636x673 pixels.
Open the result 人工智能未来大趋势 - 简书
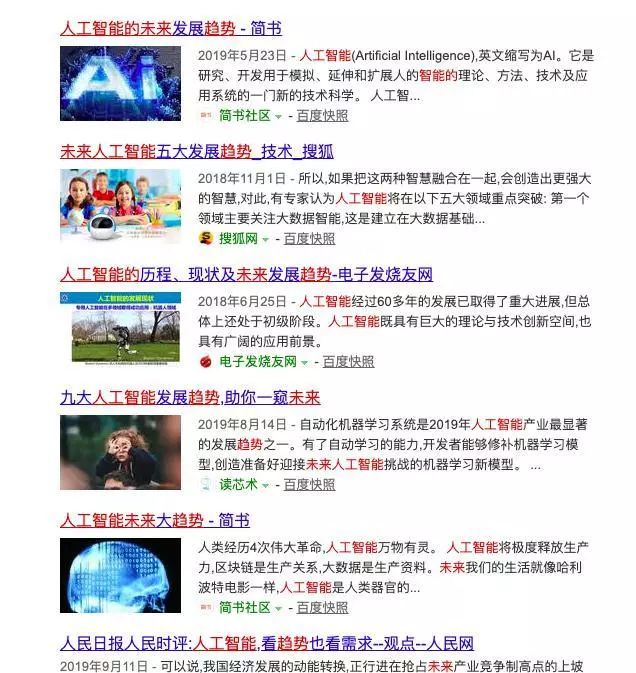pyautogui.click(x=154, y=520)
